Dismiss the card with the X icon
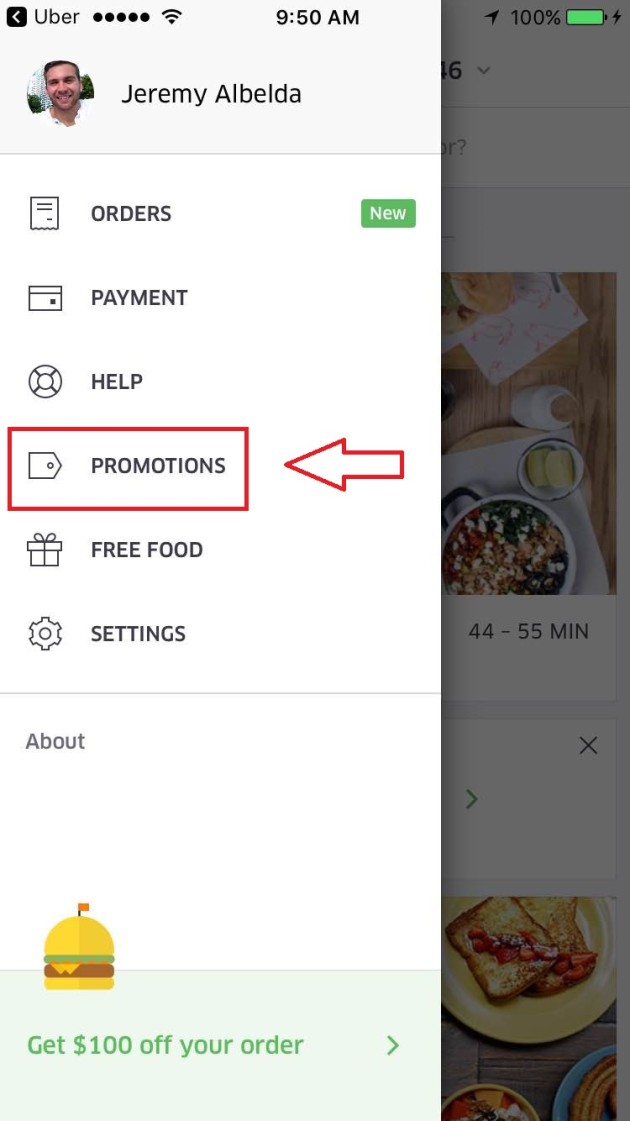This screenshot has height=1121, width=630. pyautogui.click(x=588, y=745)
